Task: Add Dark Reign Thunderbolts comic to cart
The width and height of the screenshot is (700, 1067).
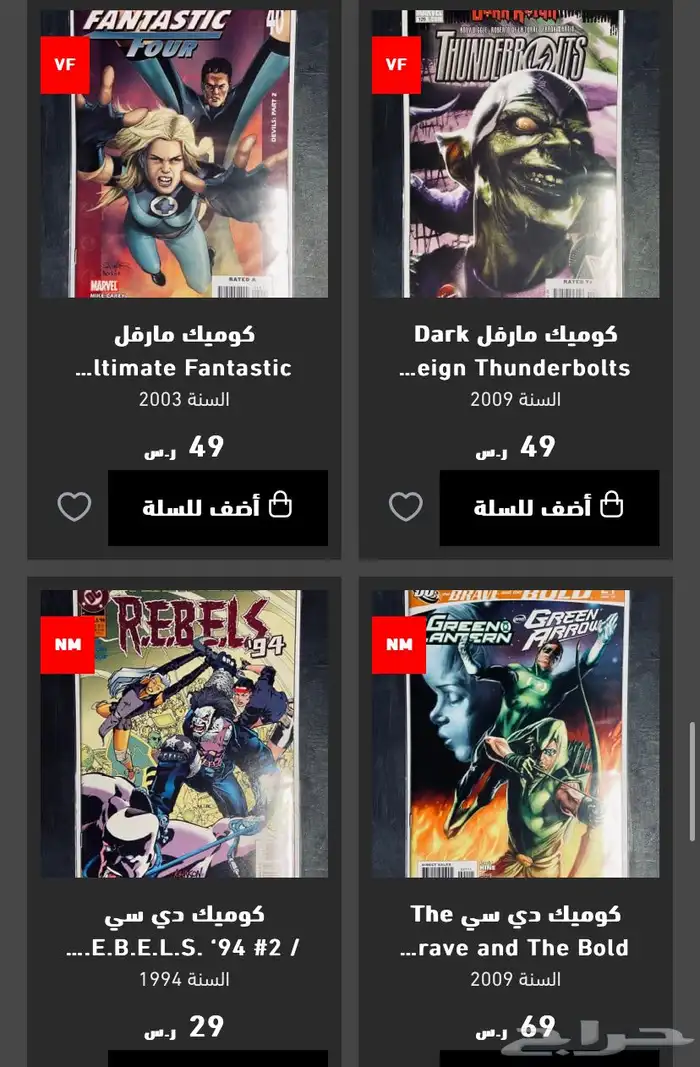Action: [549, 508]
